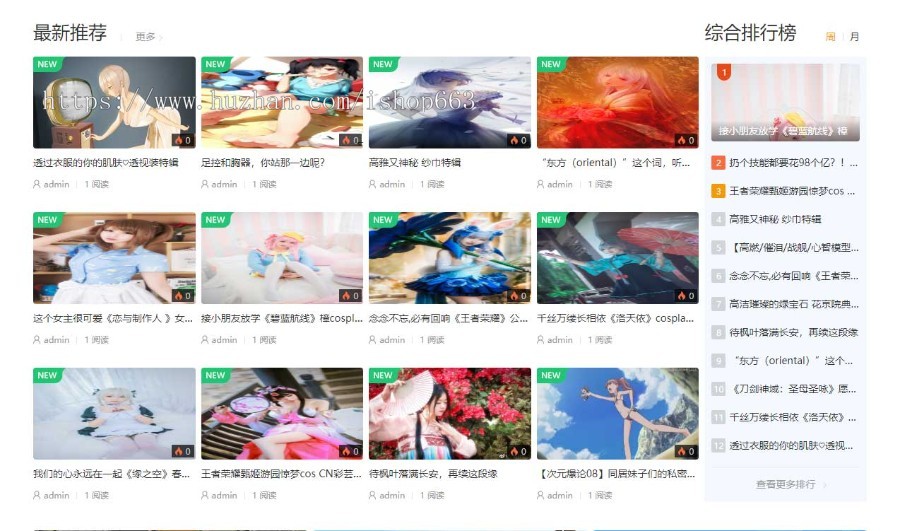The height and width of the screenshot is (531, 900).
Task: Open the card 我们的心永远在一起《缘之空》
Action: [111, 474]
